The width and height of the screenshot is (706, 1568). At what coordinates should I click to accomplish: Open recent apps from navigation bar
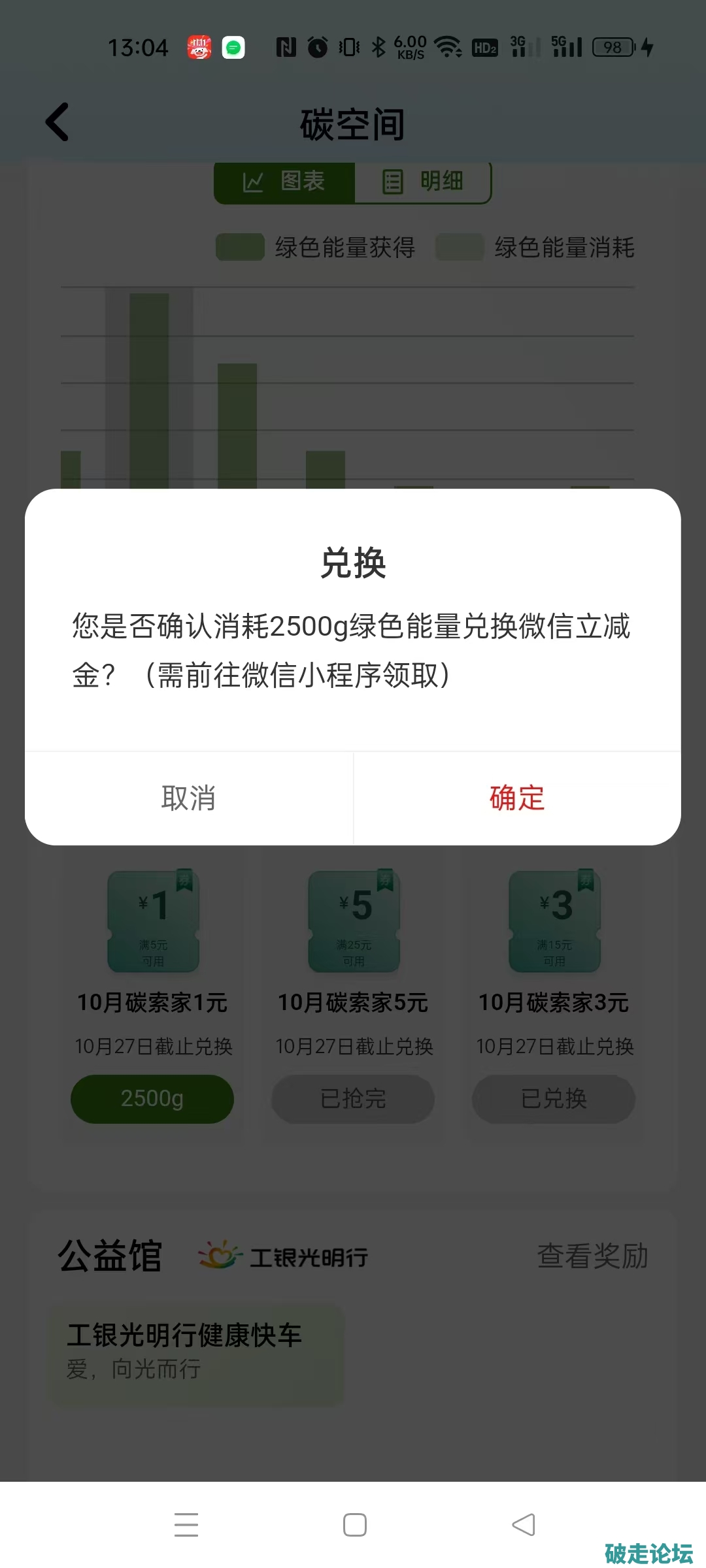(186, 1525)
